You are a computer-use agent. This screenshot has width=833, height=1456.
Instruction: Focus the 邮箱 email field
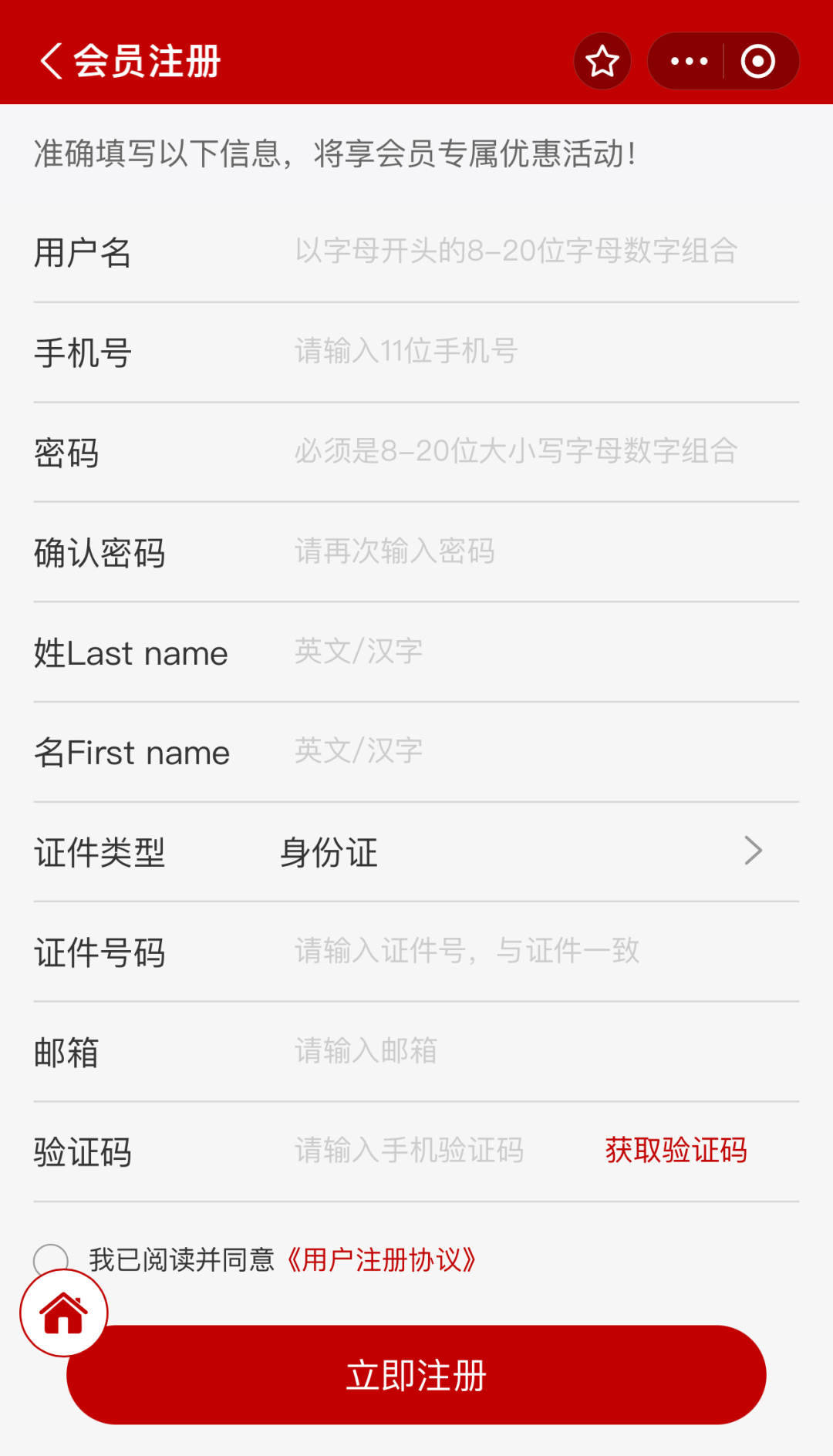515,1051
